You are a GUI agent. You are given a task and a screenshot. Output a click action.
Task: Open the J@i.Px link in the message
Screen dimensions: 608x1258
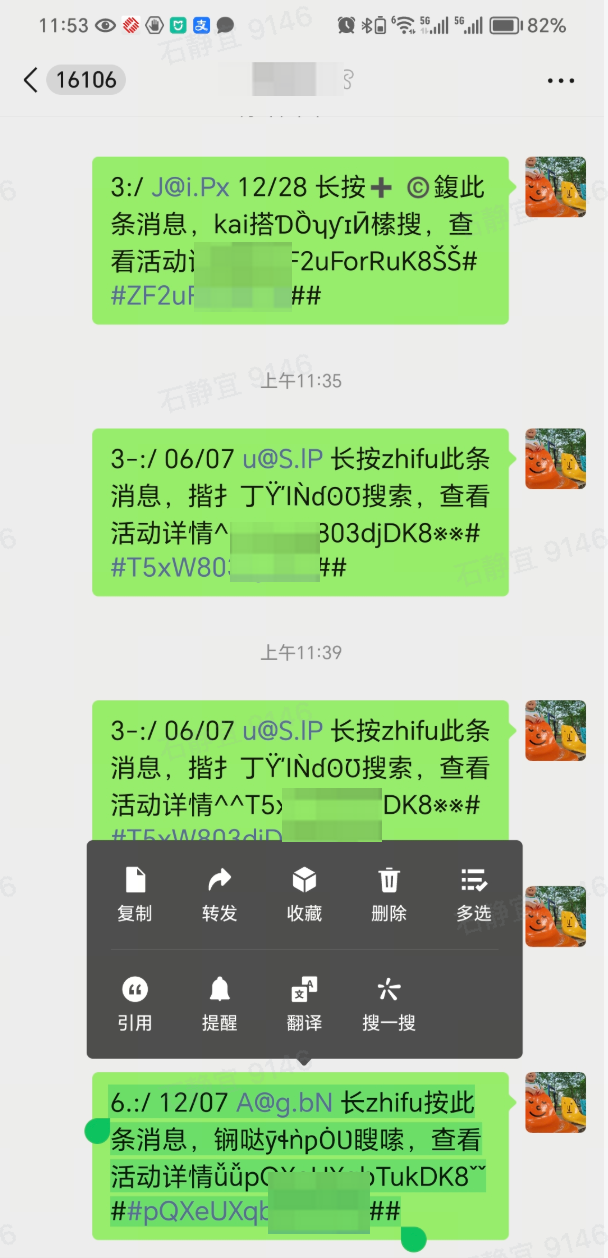coord(190,187)
